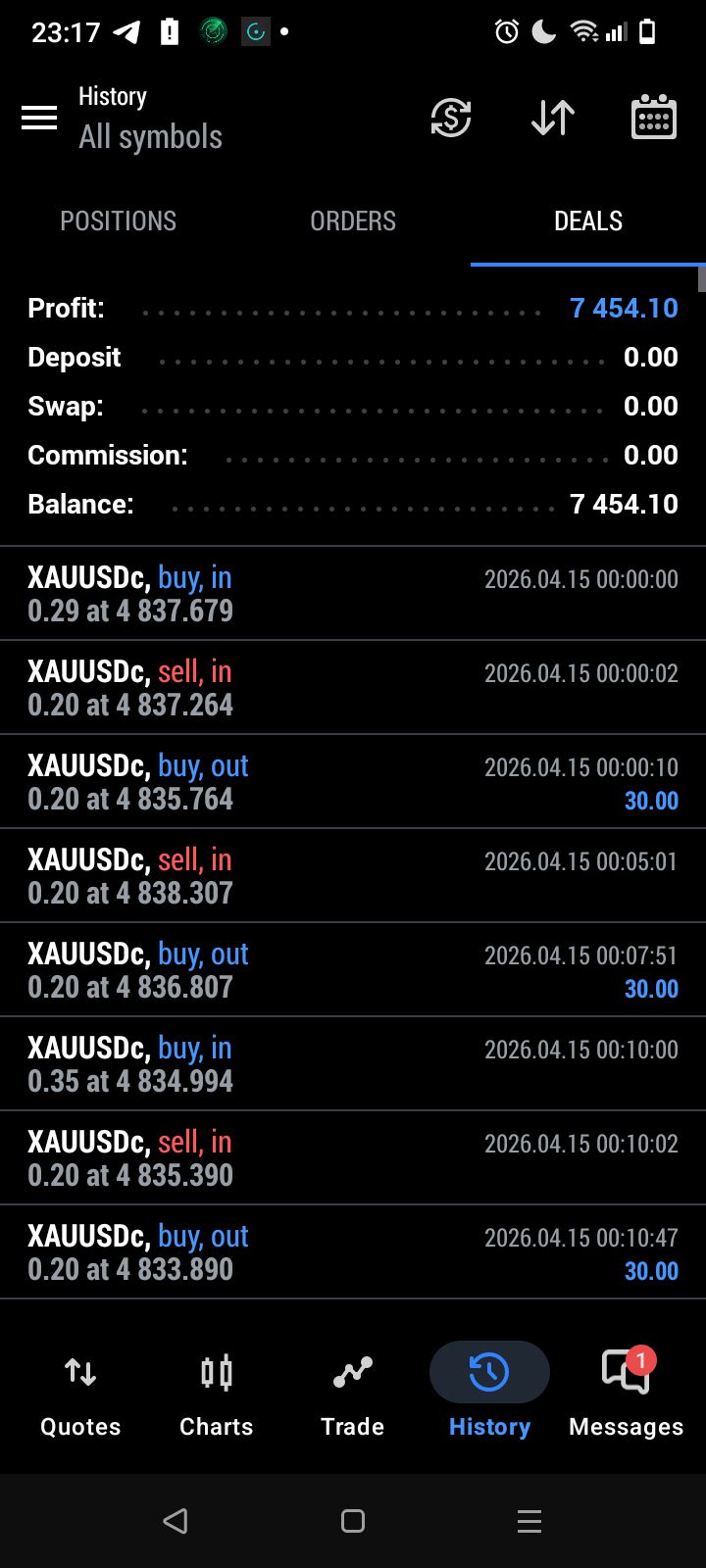Open the sell in deal at 4 835.390
Image resolution: width=706 pixels, height=1568 pixels.
click(x=353, y=1158)
